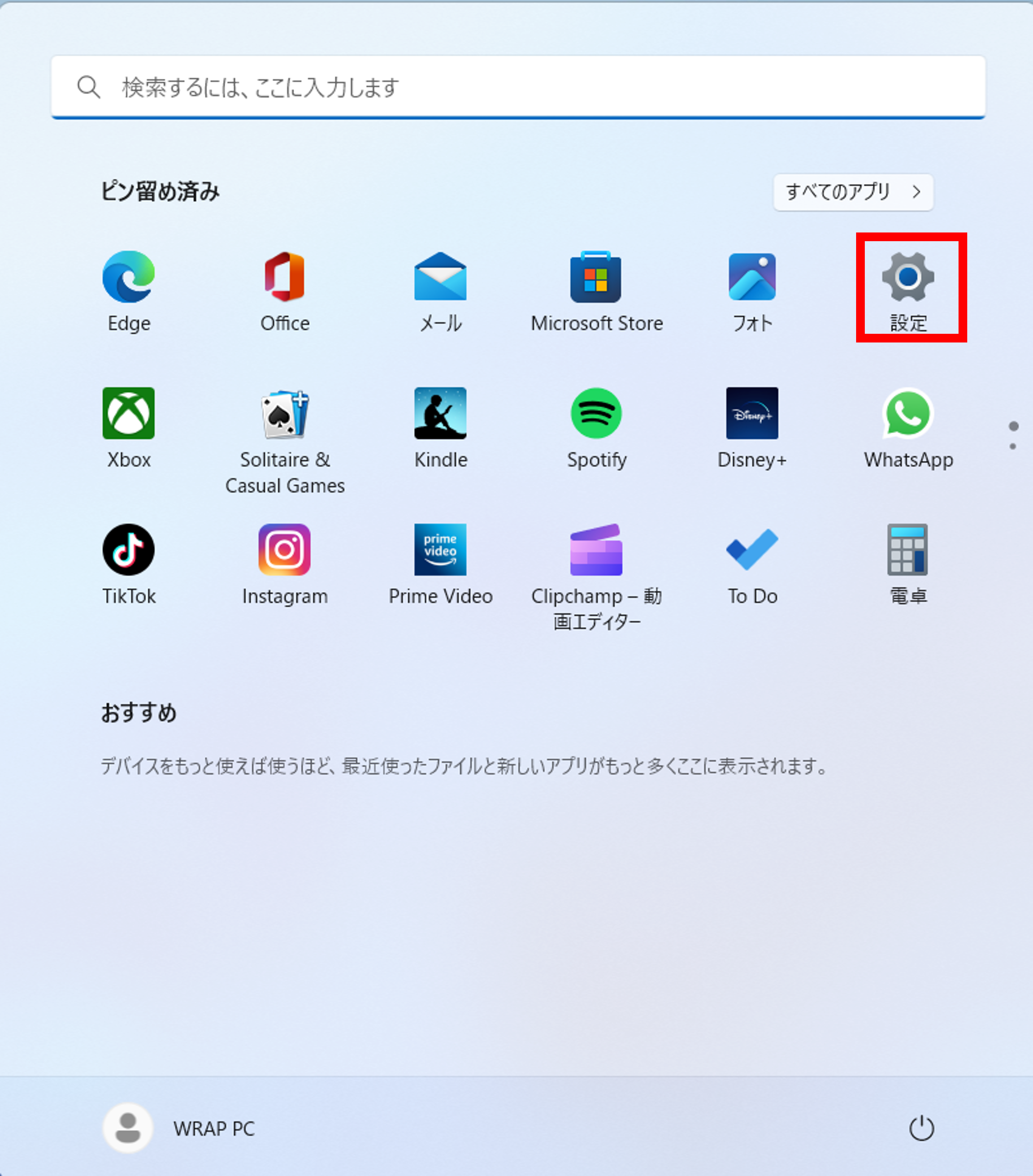Image resolution: width=1033 pixels, height=1176 pixels.
Task: Focus the search box at the top
Action: click(518, 87)
